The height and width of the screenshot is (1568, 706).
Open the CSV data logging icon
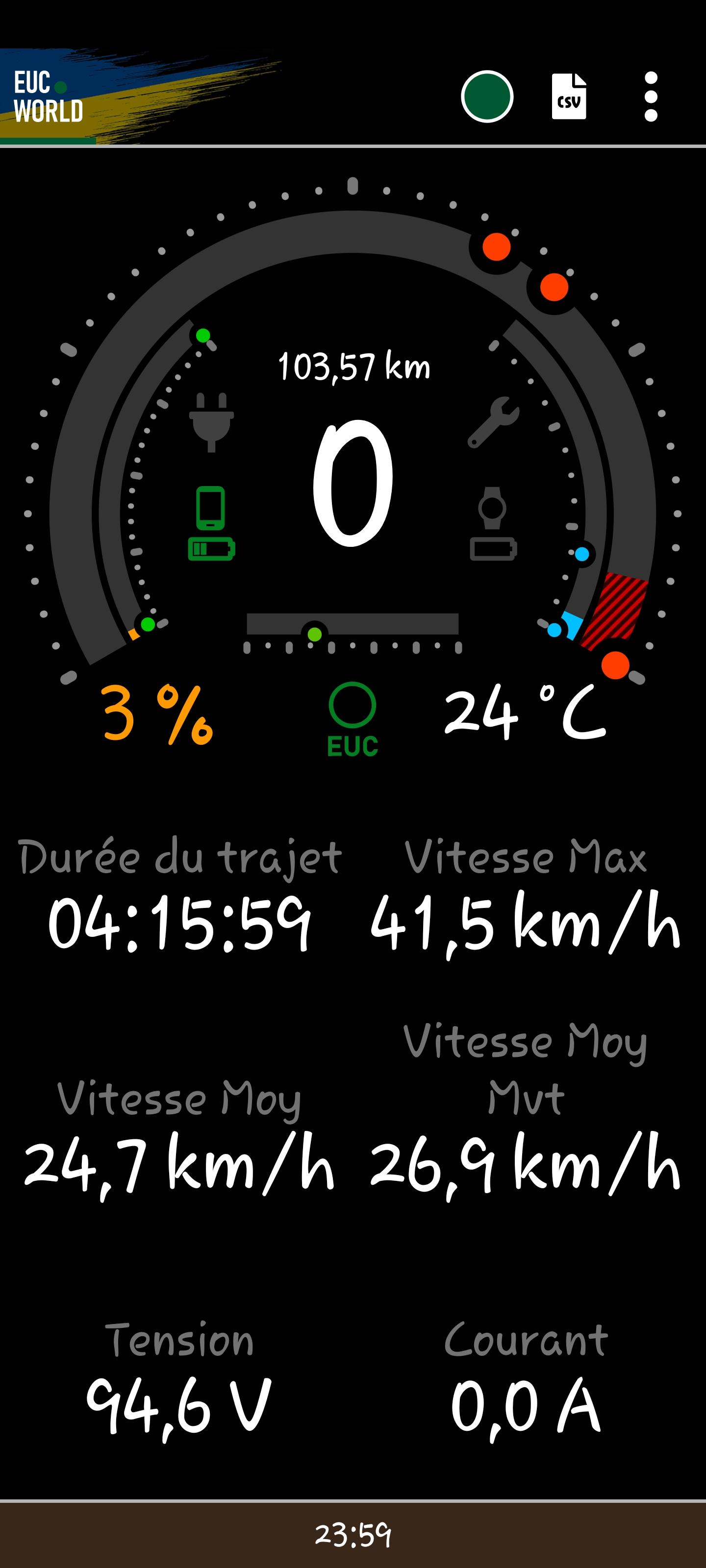[569, 97]
